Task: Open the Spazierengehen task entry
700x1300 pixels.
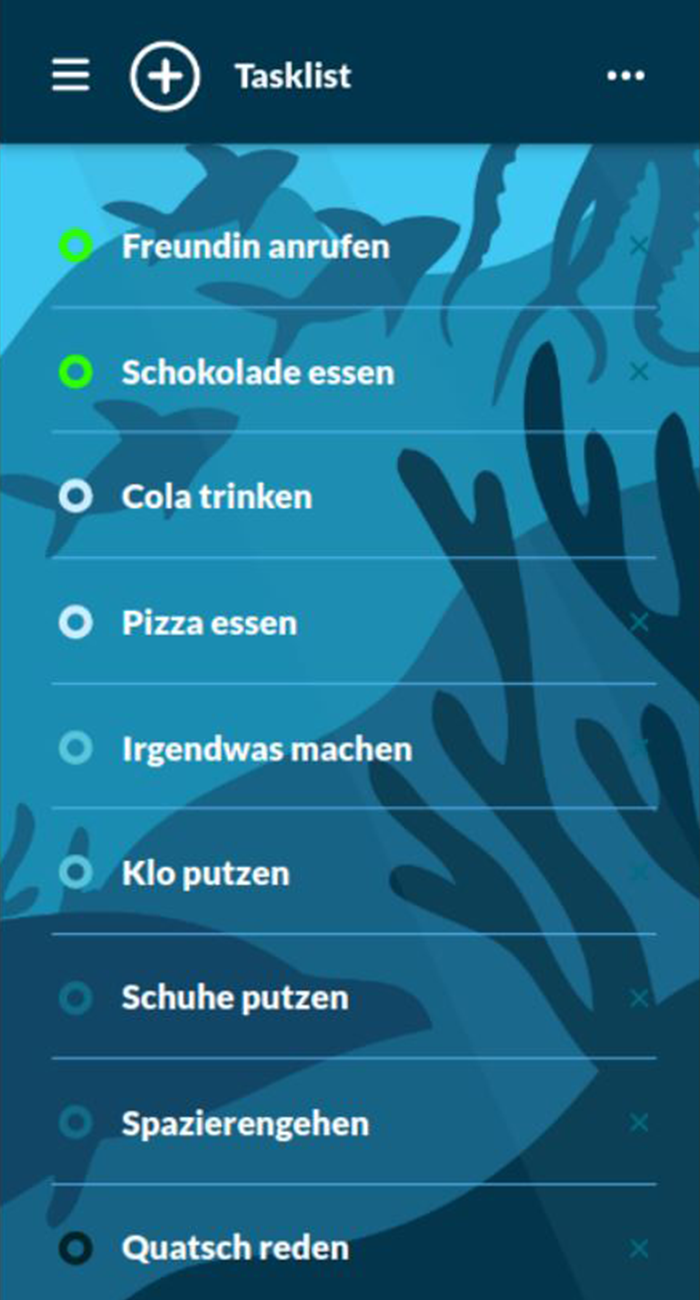Action: pyautogui.click(x=245, y=1123)
